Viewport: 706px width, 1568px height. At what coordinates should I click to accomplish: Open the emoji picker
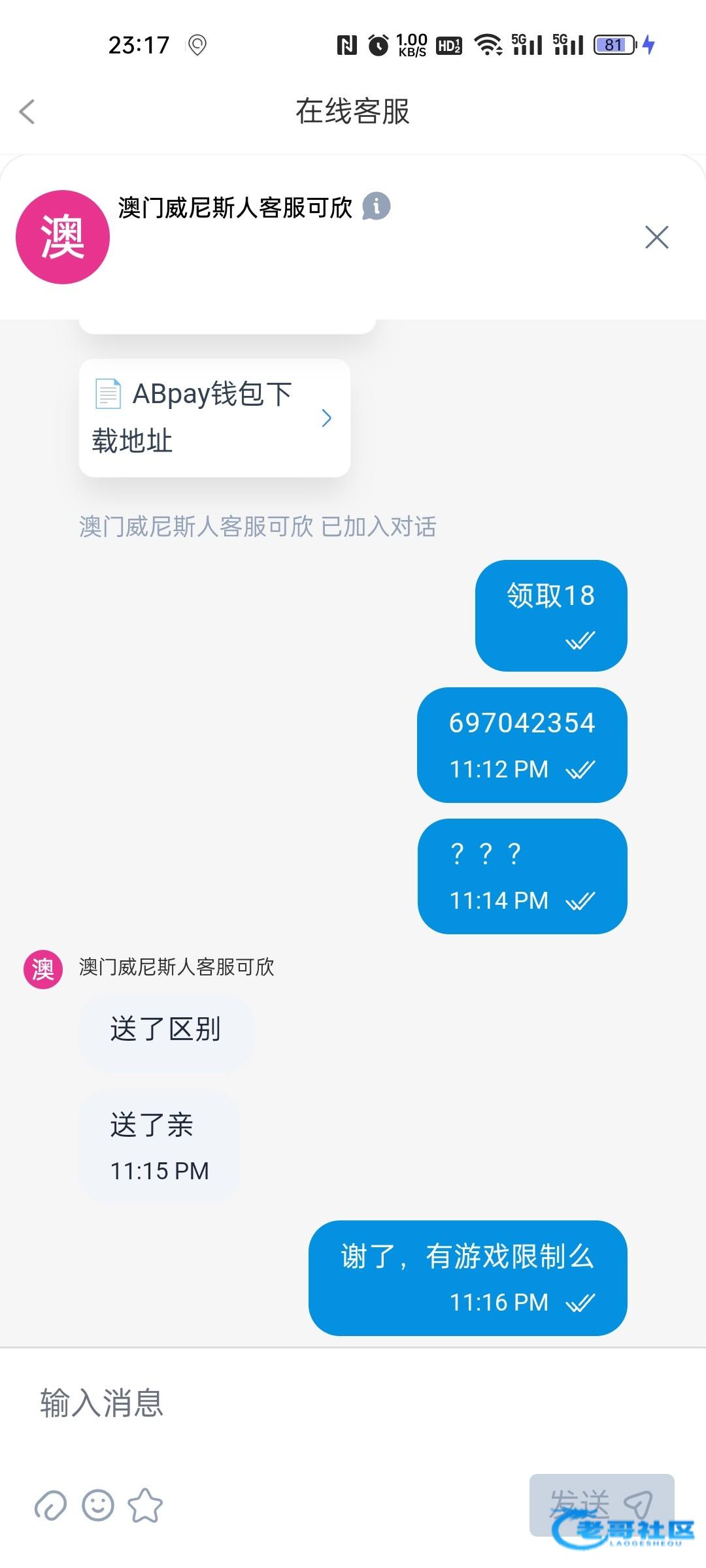(98, 1505)
